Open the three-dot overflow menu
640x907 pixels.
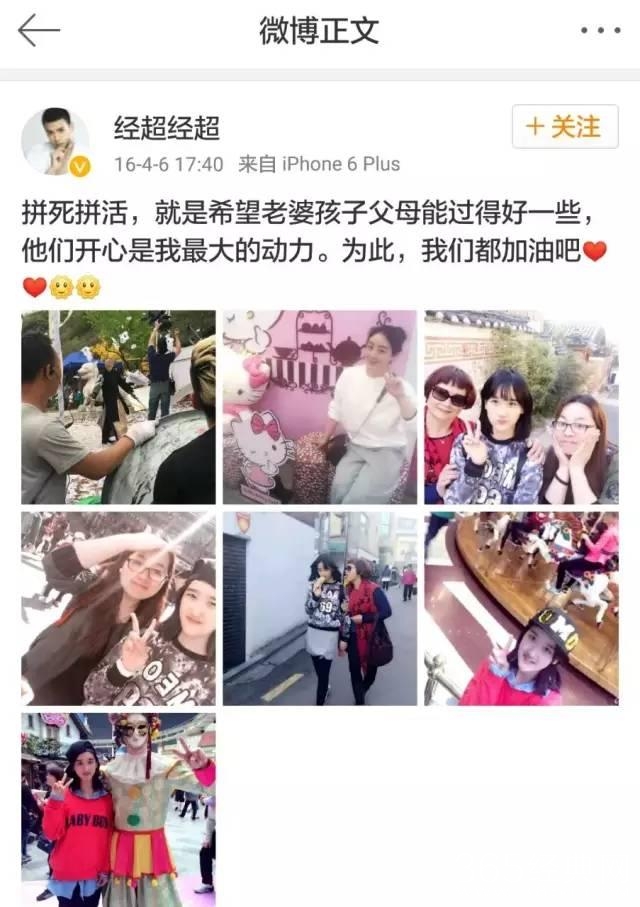[x=600, y=31]
